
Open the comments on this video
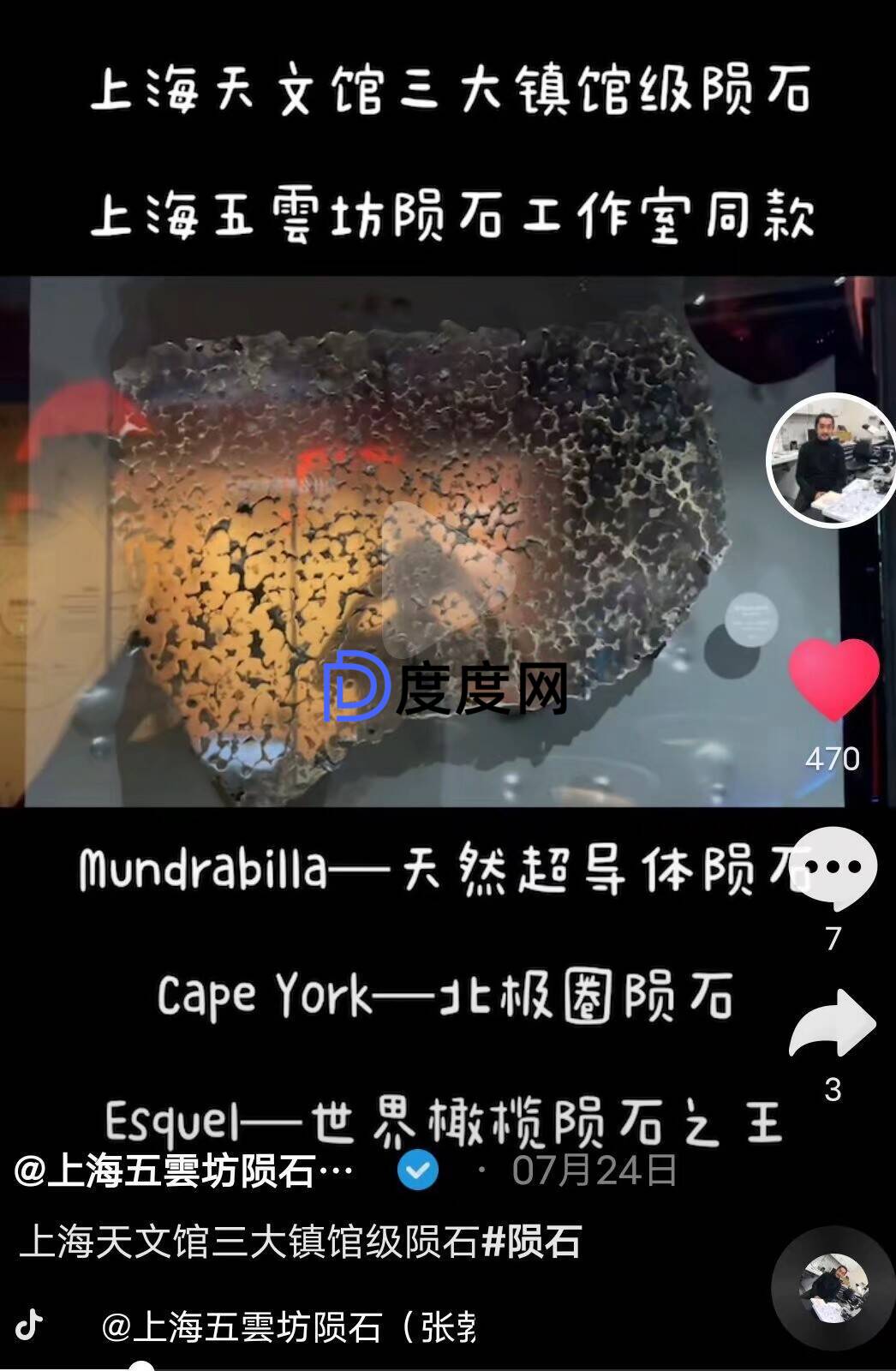click(x=833, y=867)
